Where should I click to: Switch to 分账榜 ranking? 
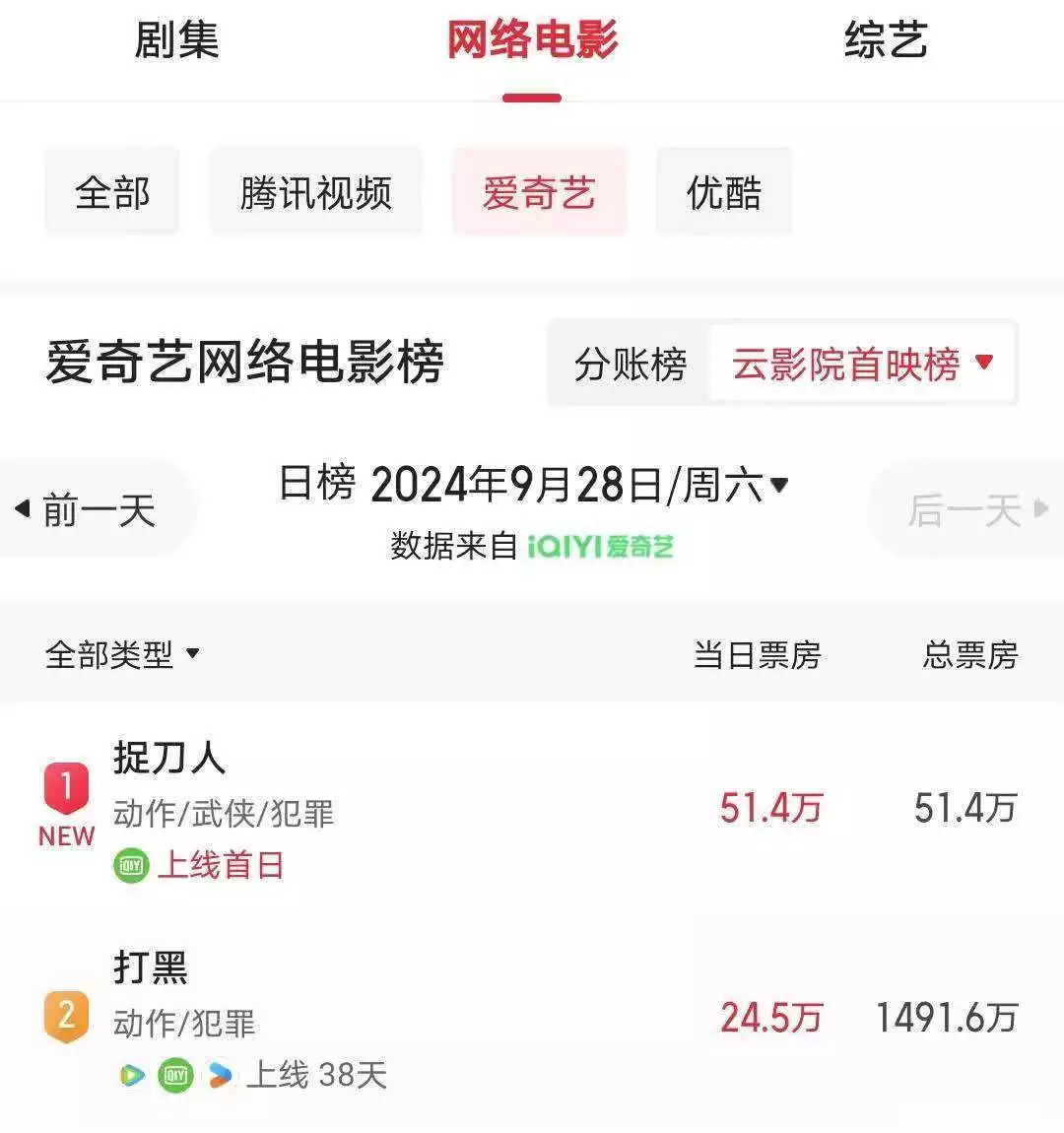(x=631, y=365)
